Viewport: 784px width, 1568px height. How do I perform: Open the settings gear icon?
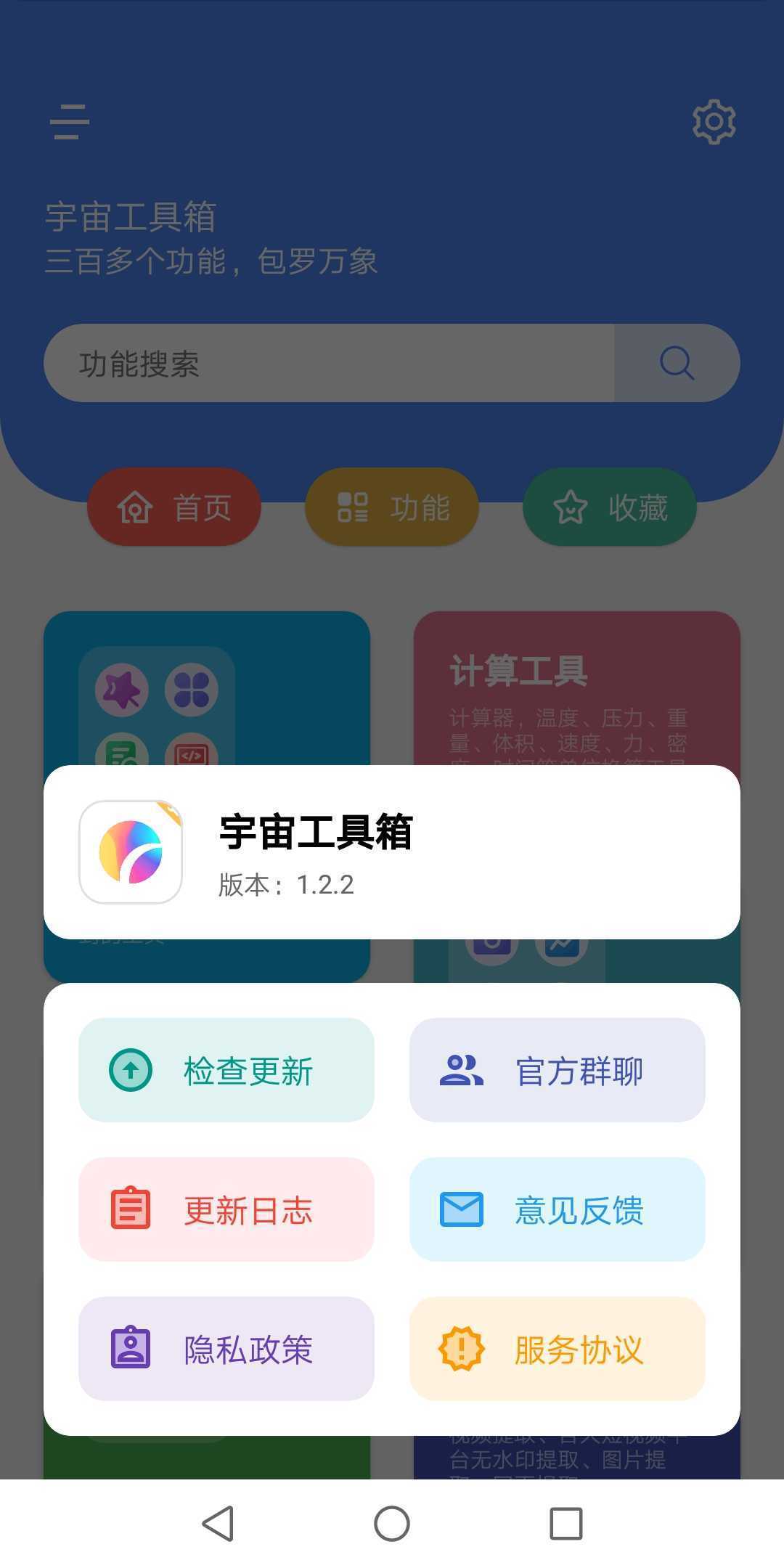click(714, 121)
